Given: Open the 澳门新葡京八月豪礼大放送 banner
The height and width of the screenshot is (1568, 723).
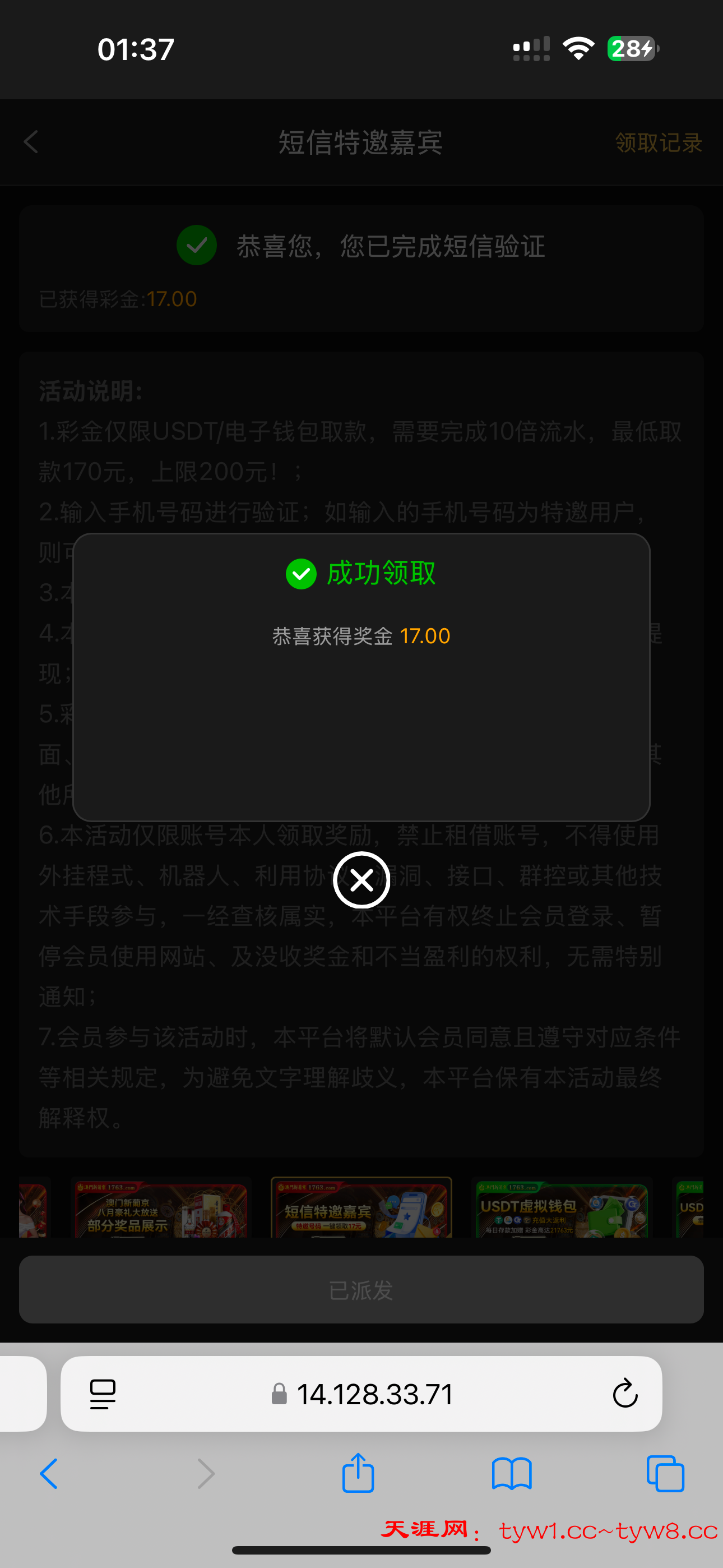Looking at the screenshot, I should click(x=160, y=1207).
